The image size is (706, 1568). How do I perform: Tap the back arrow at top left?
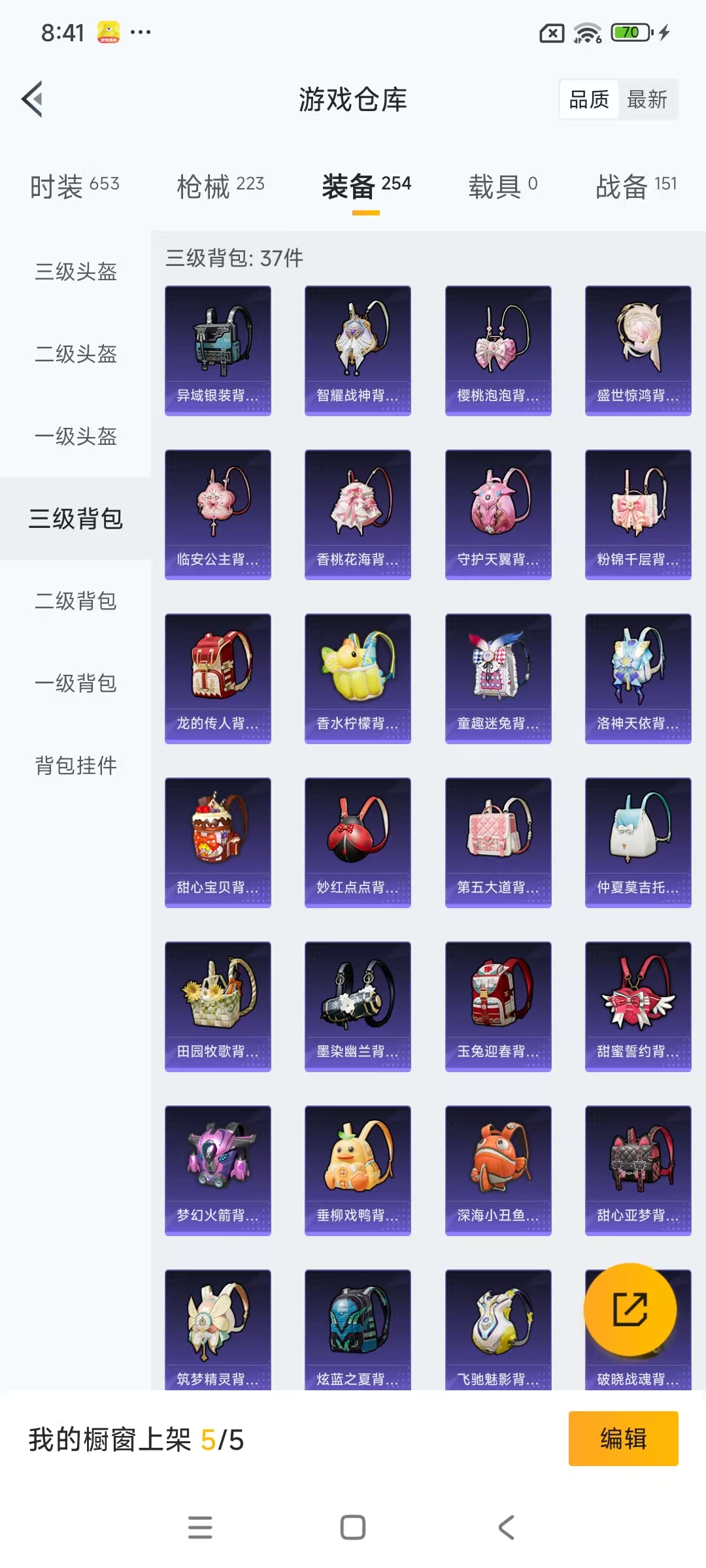(32, 99)
